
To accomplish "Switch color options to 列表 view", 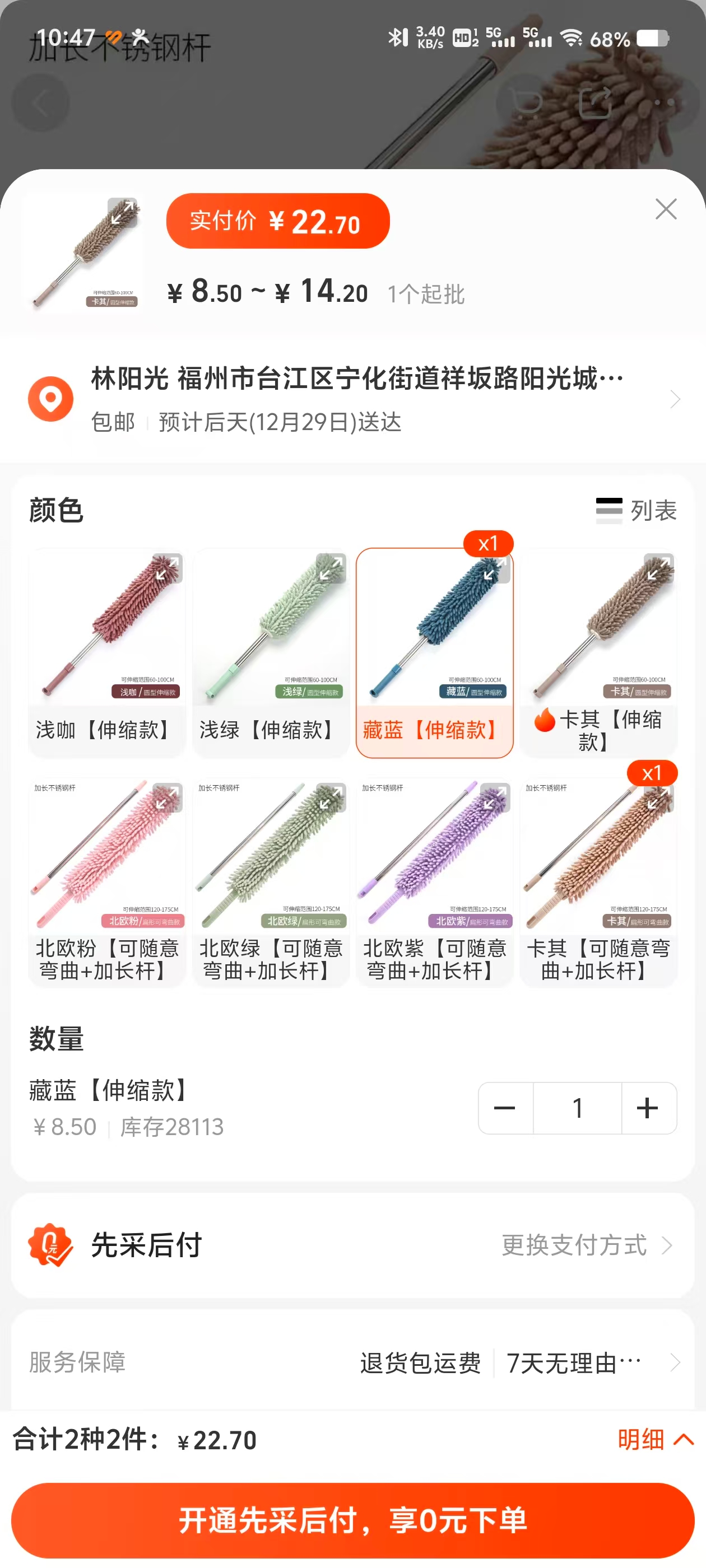I will click(x=637, y=510).
